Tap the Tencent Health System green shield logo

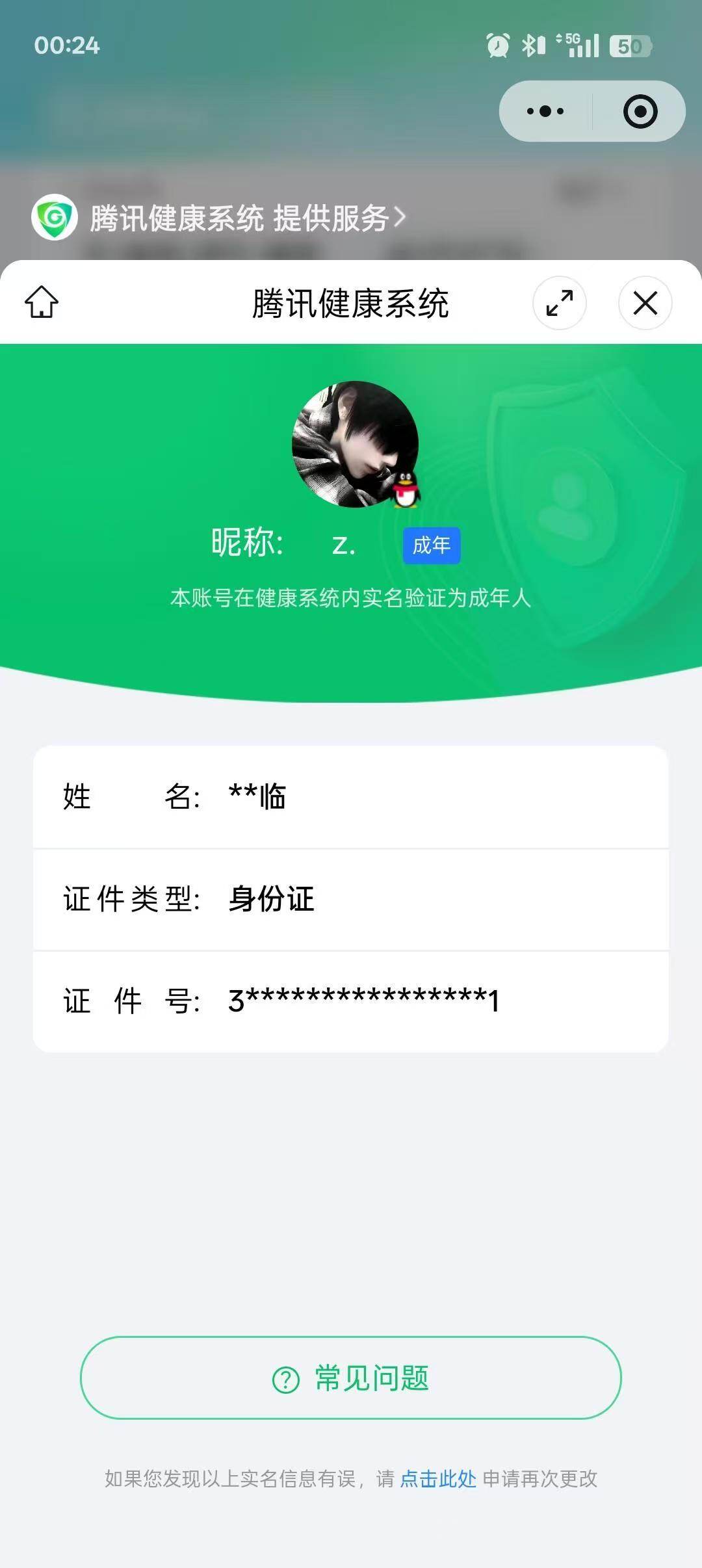point(55,218)
